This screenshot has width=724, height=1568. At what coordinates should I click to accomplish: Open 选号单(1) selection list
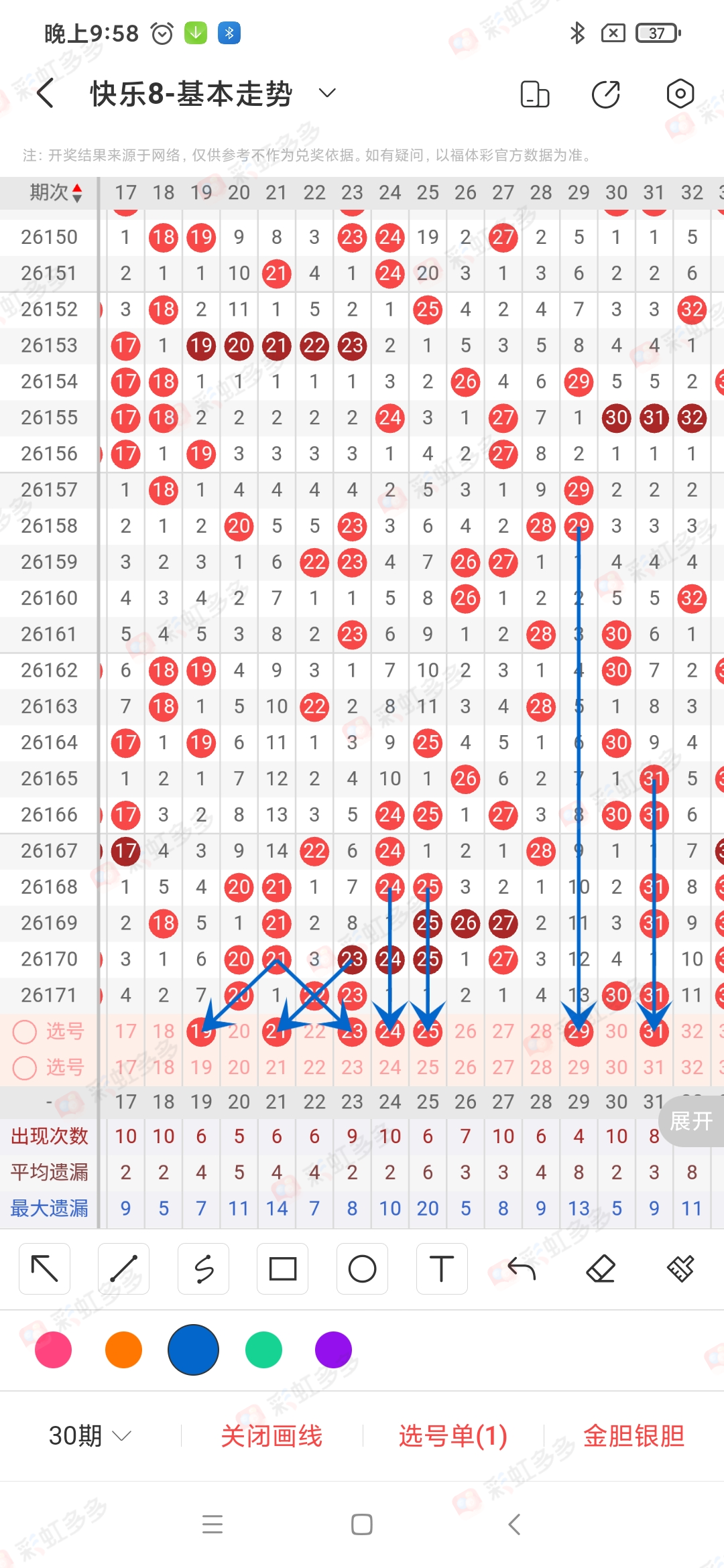[453, 1435]
